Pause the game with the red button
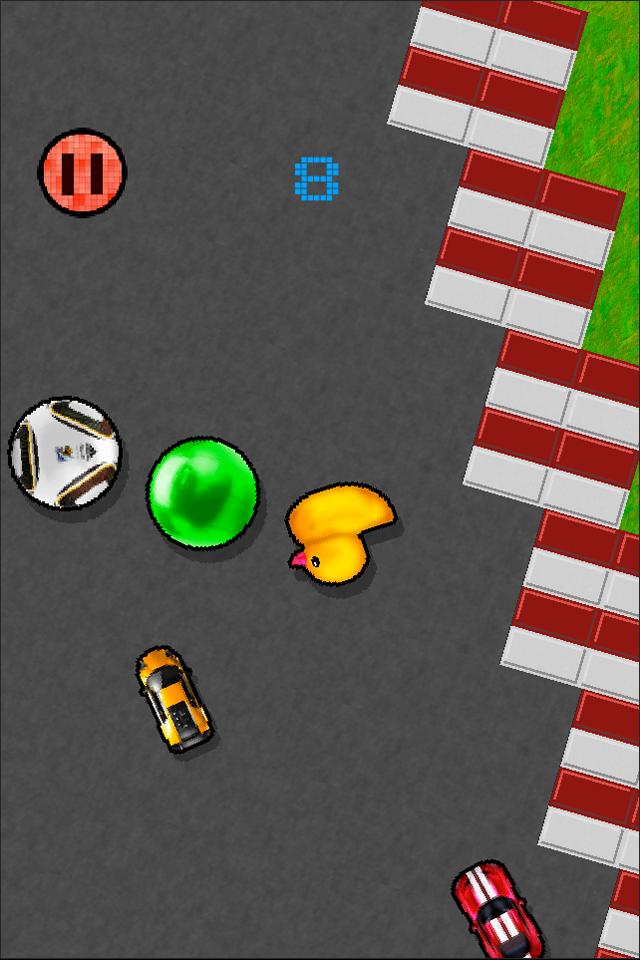This screenshot has width=640, height=960. click(x=82, y=172)
